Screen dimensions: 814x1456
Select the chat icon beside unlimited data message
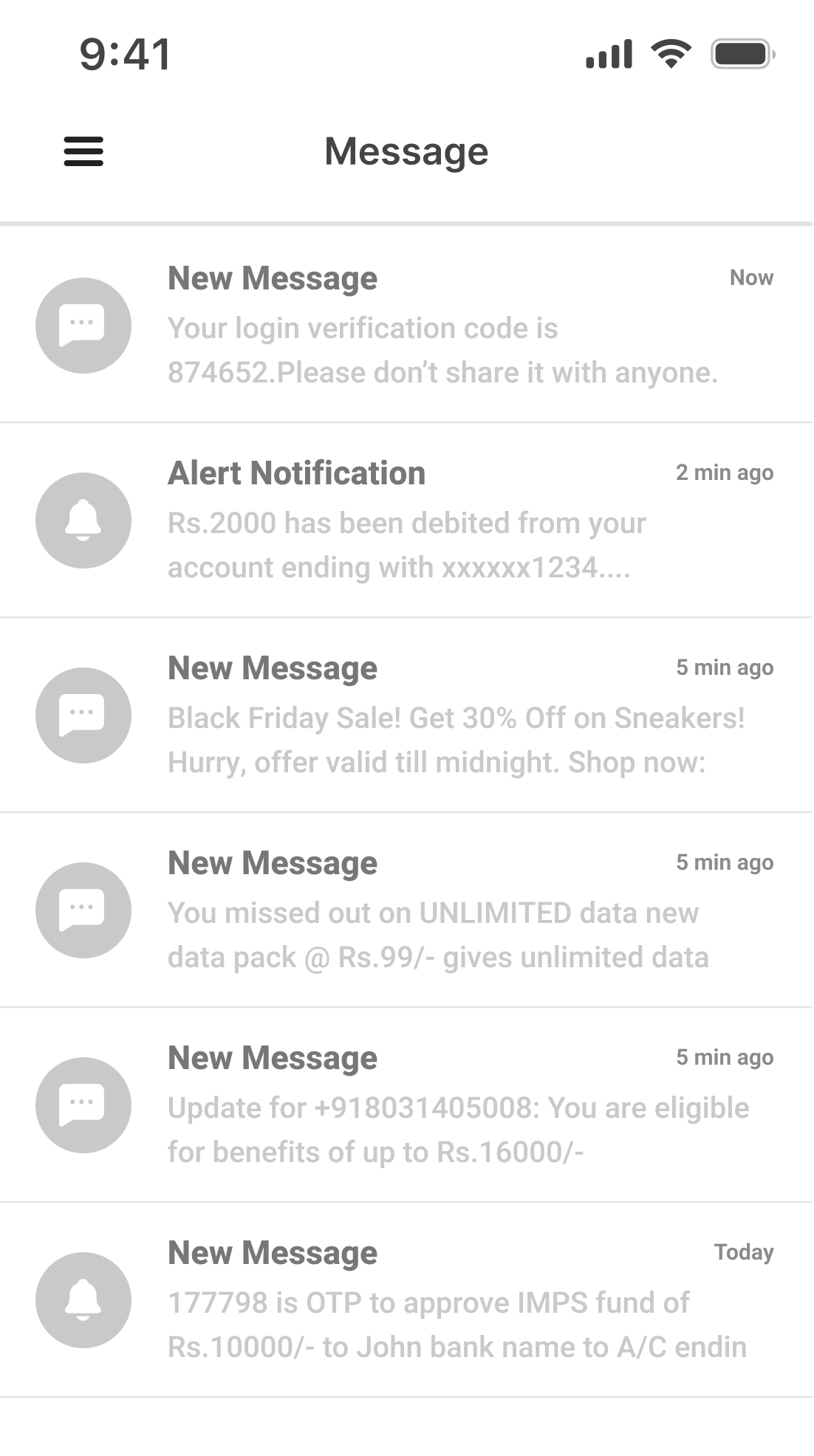tap(83, 910)
